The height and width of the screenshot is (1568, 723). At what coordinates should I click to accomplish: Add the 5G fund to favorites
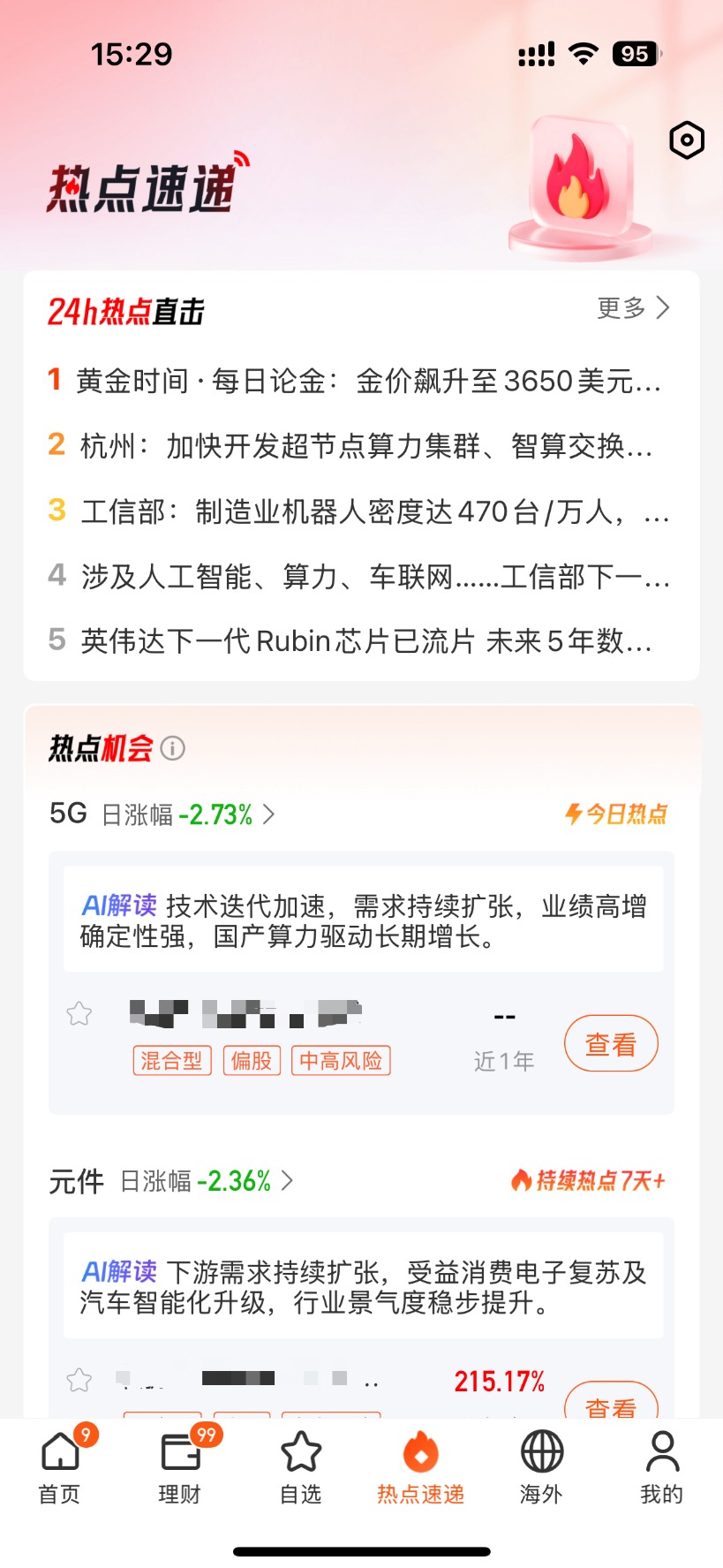pyautogui.click(x=79, y=1013)
